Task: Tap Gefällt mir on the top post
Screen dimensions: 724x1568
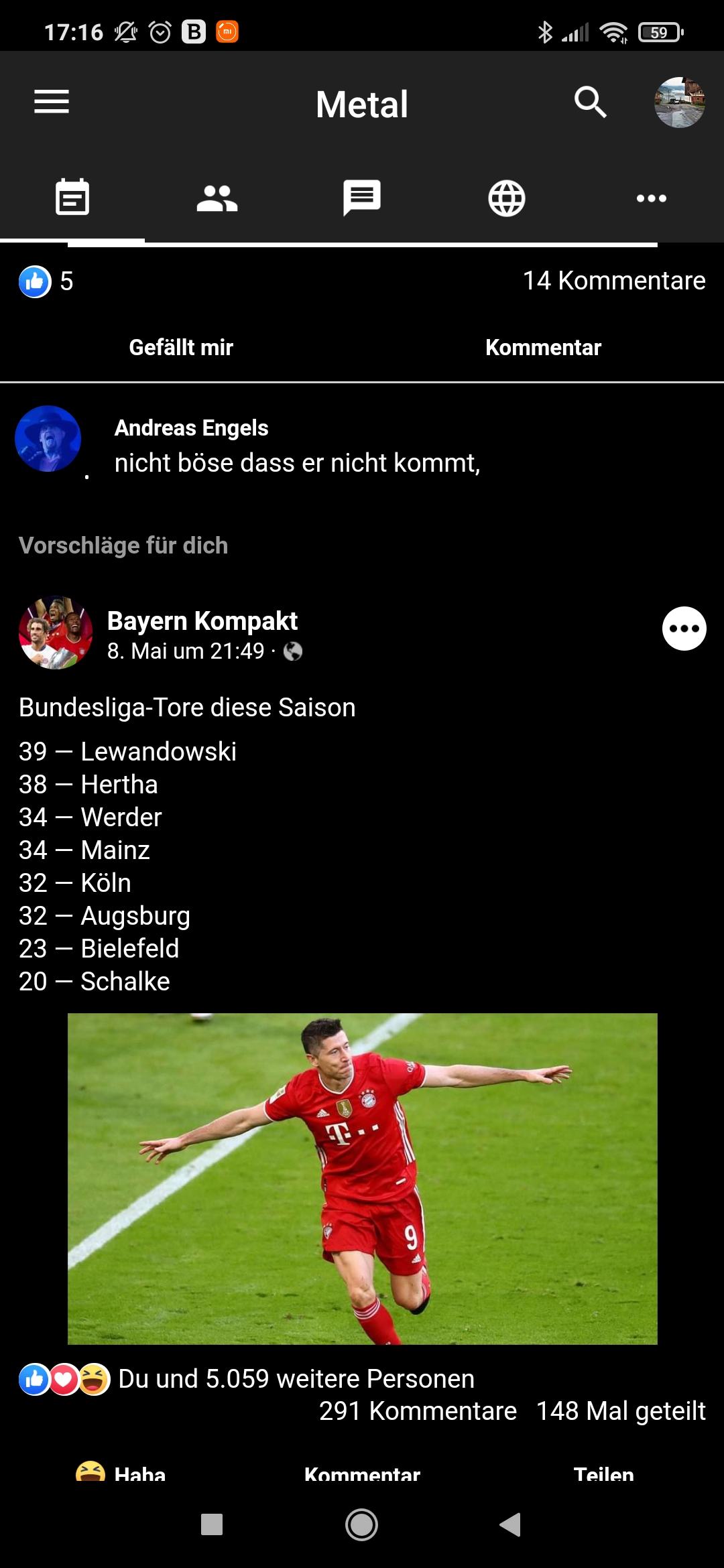Action: (181, 348)
